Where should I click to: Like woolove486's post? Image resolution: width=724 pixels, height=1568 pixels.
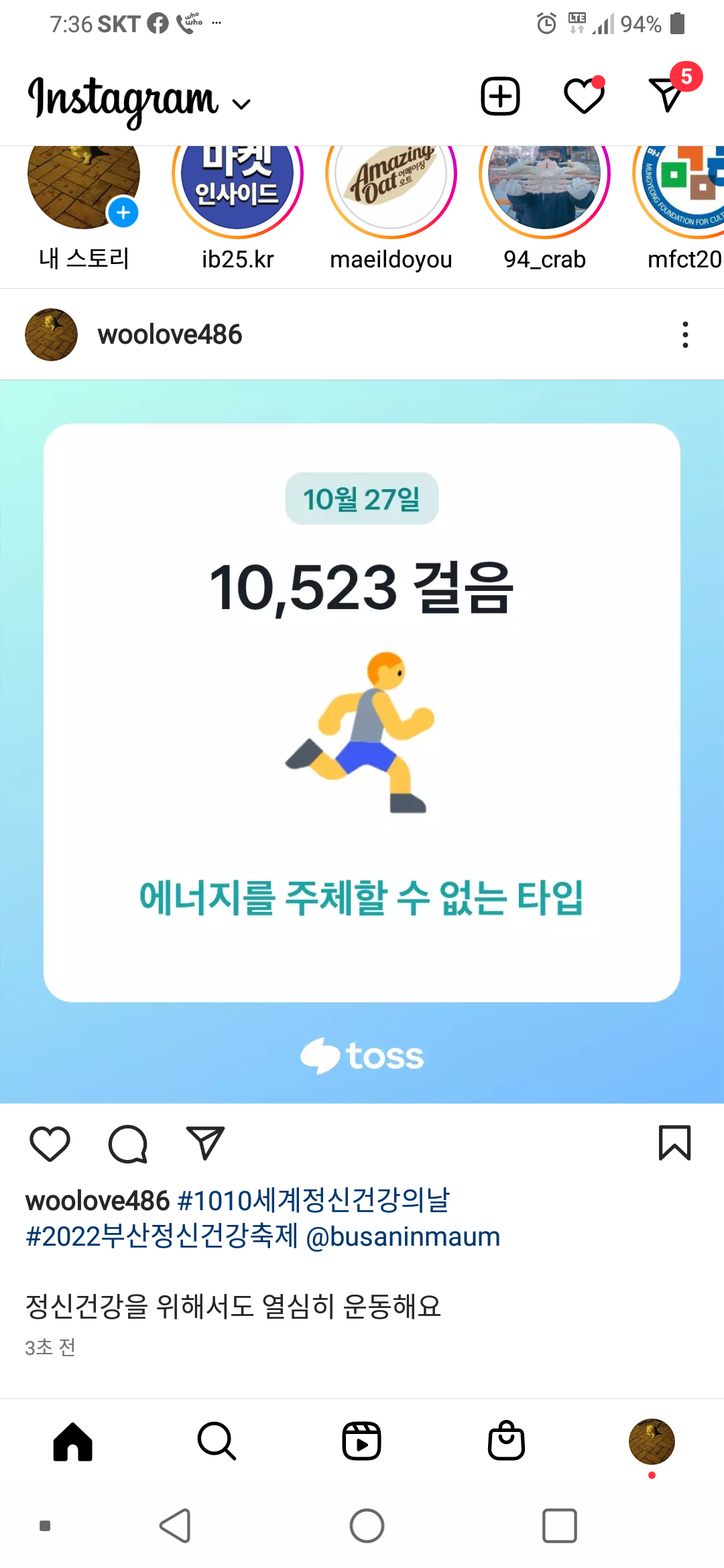(x=50, y=1143)
